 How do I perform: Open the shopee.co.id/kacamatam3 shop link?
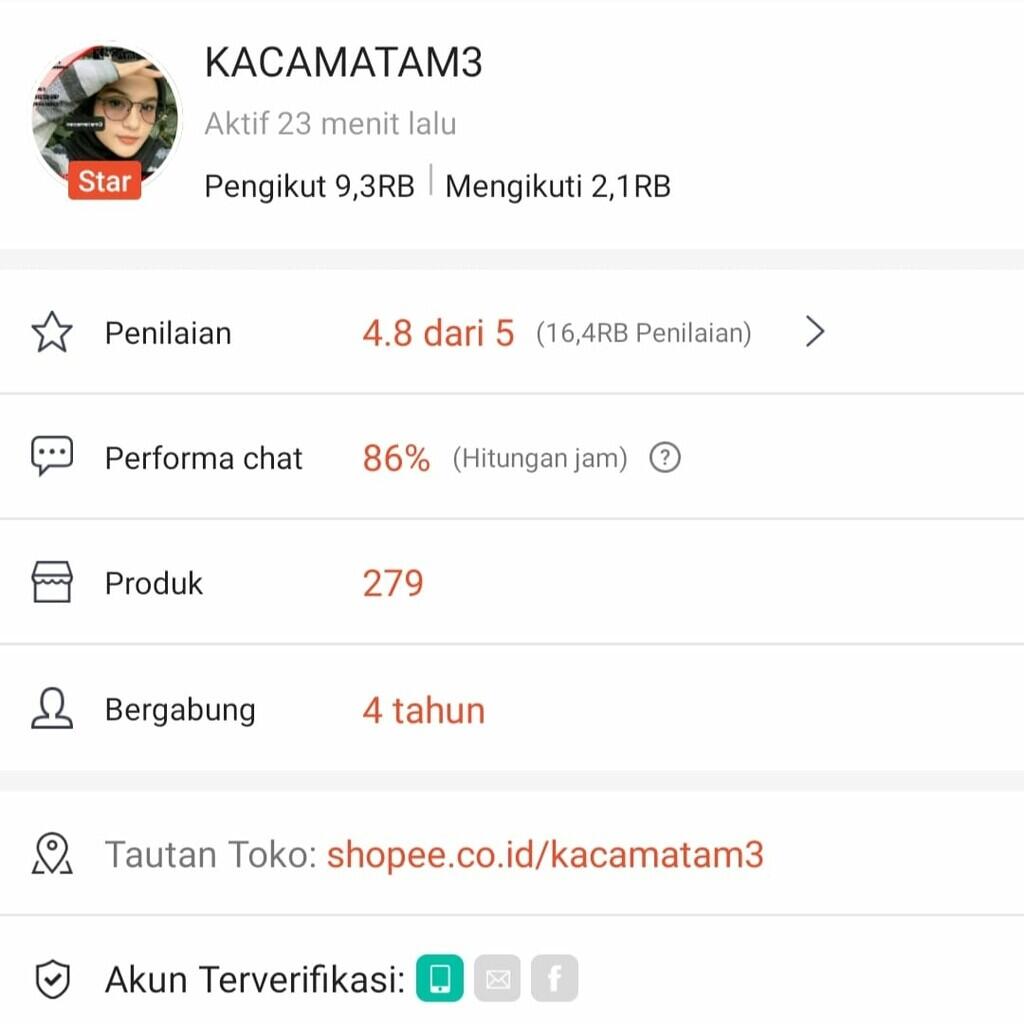[x=545, y=855]
